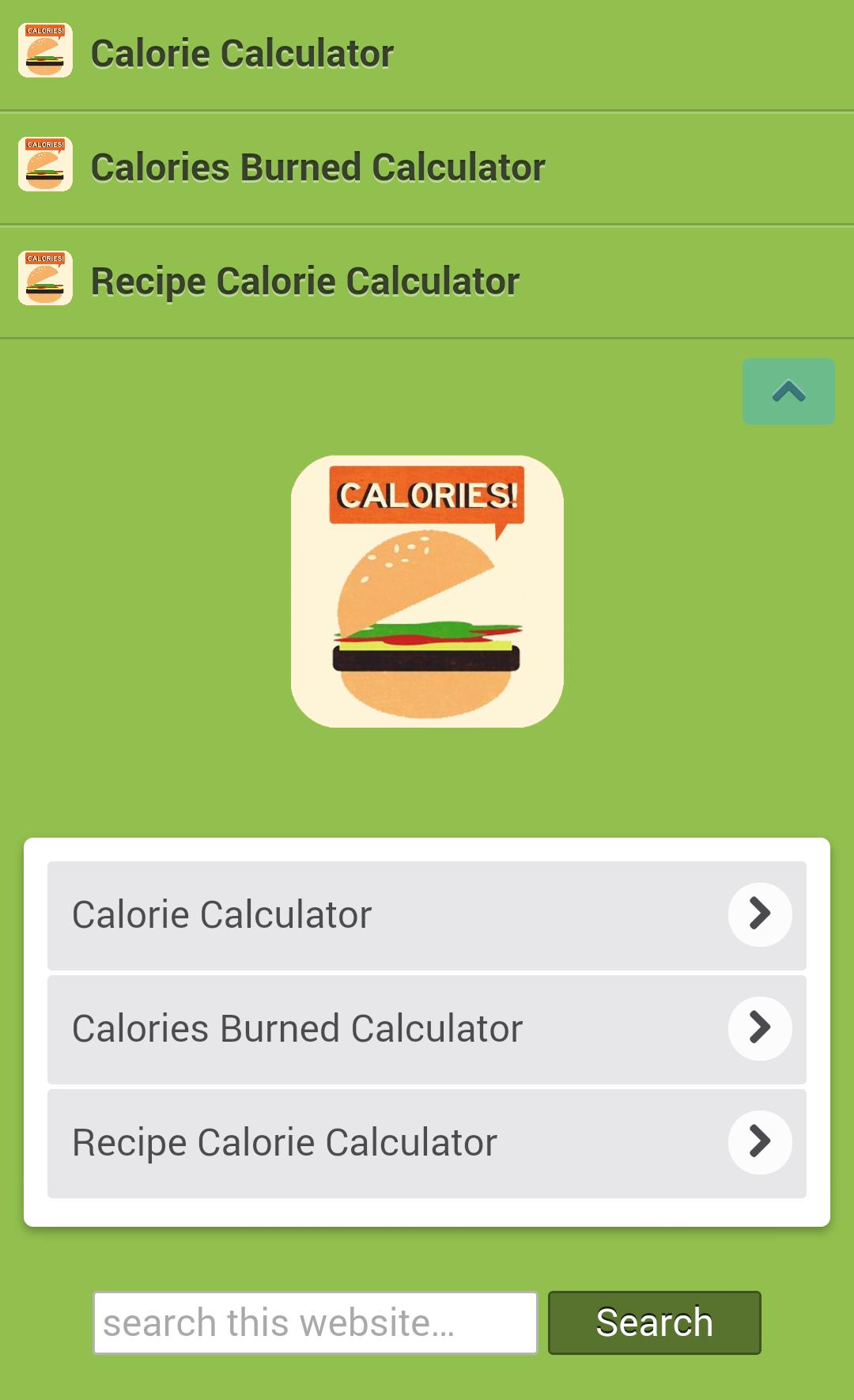Viewport: 854px width, 1400px height.
Task: Open the Calories Burned Calculator header link
Action: [x=318, y=166]
